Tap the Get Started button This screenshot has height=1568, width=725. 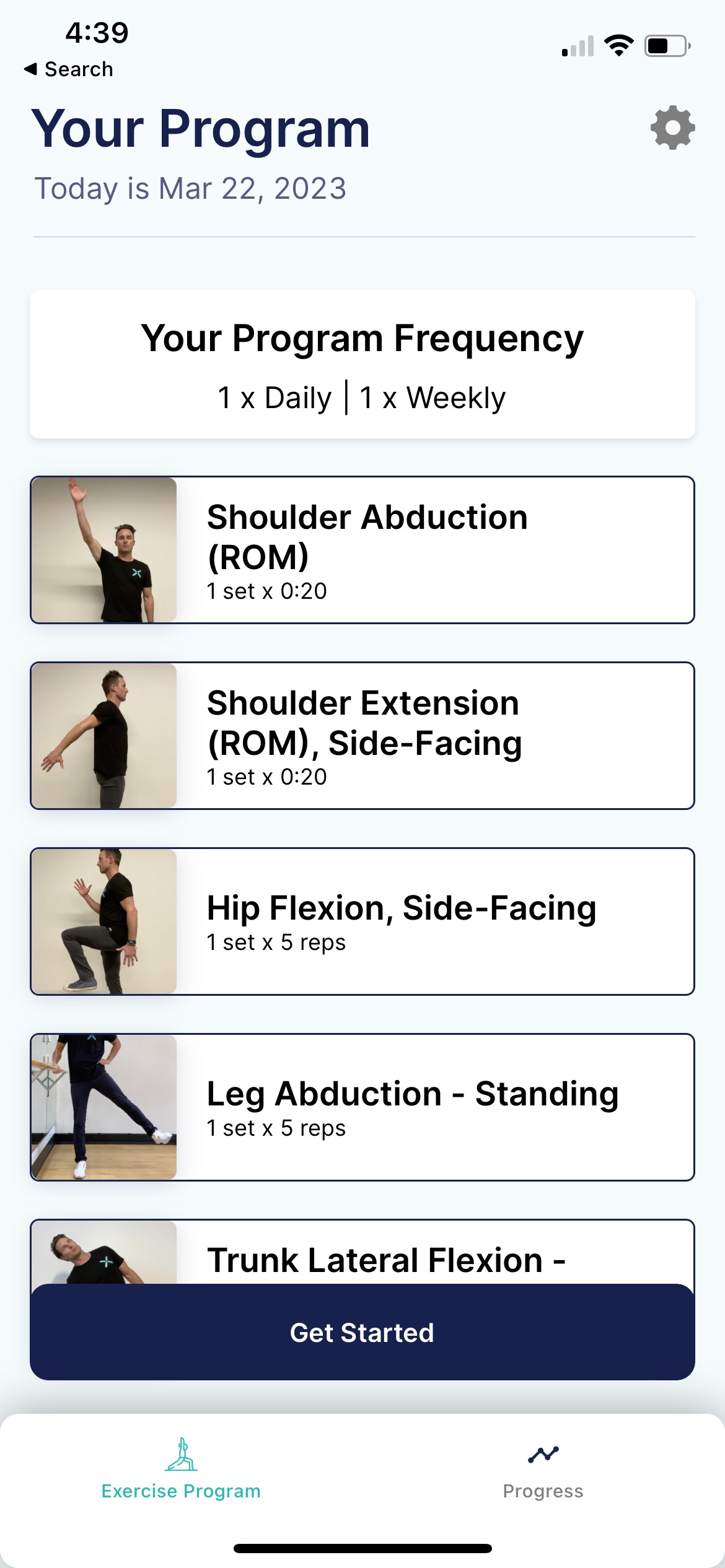(362, 1333)
